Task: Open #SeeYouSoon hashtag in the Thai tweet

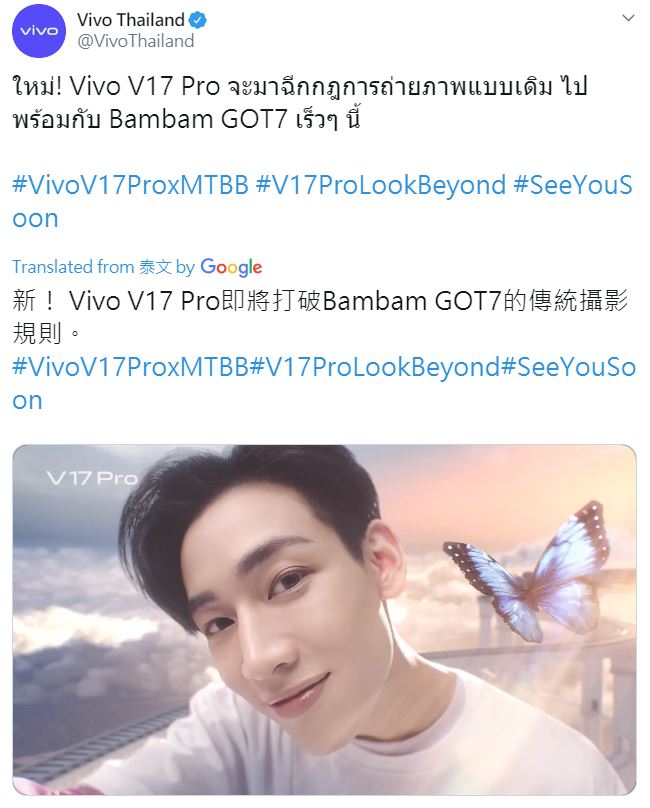Action: 572,185
